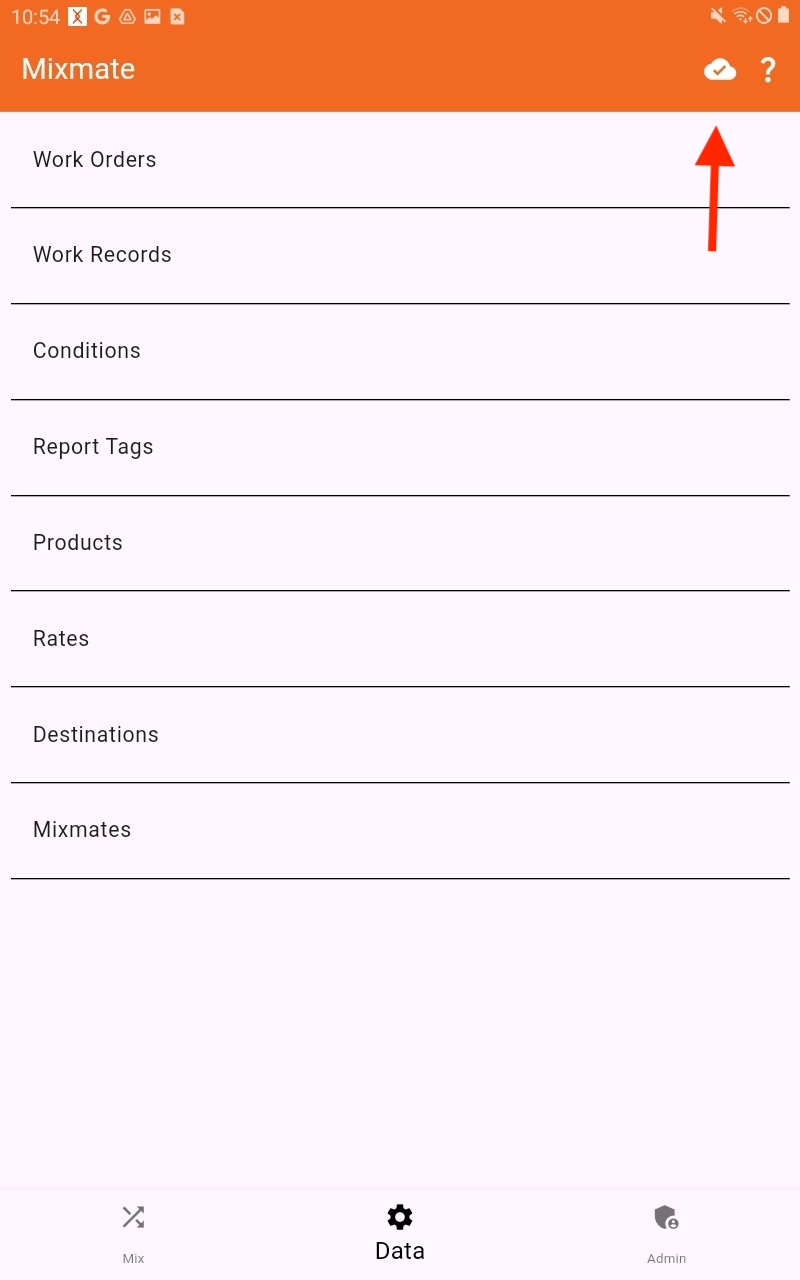
Task: Open Report Tags
Action: tap(400, 448)
